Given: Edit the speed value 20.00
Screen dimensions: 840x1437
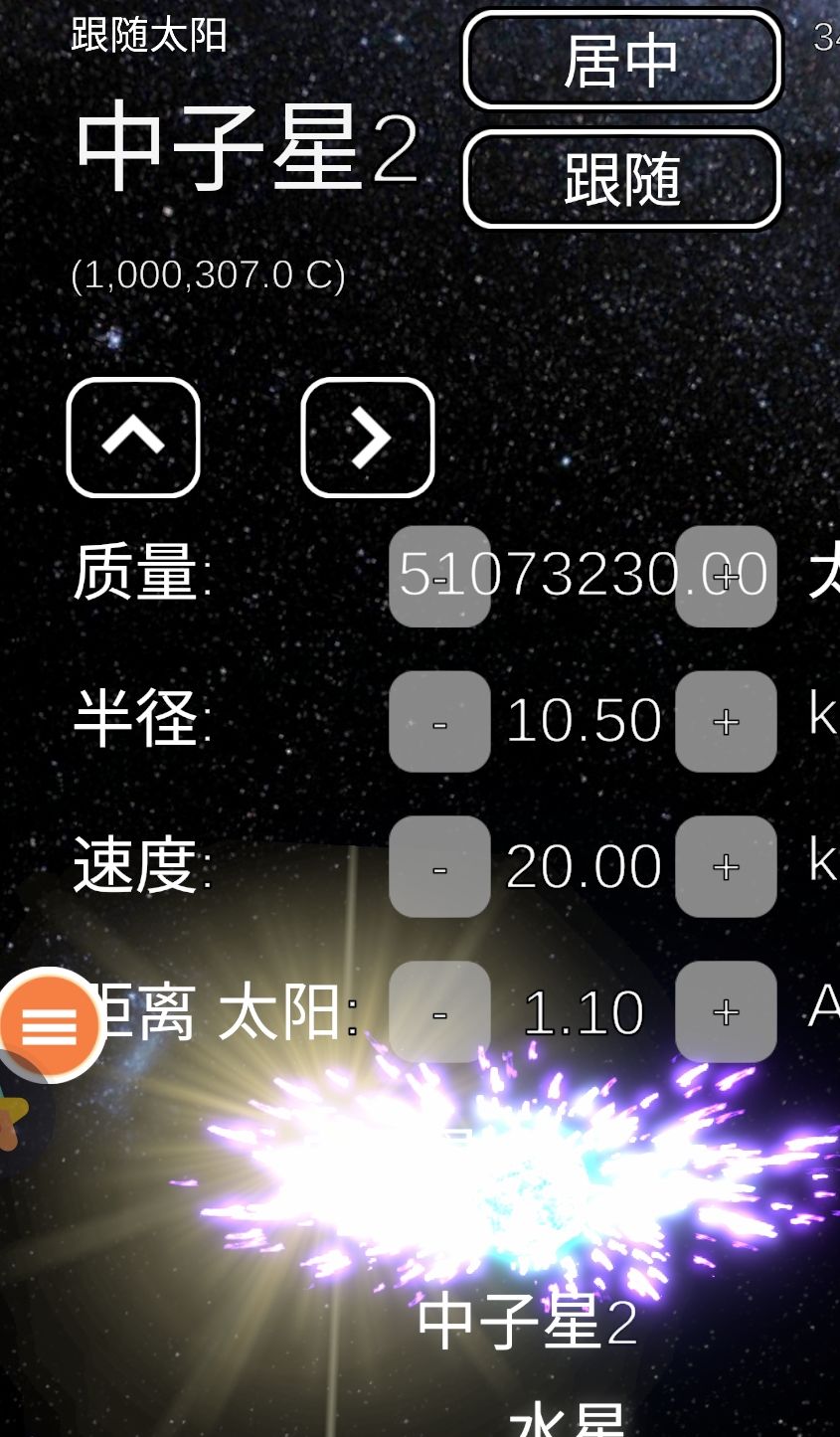Looking at the screenshot, I should pos(582,864).
